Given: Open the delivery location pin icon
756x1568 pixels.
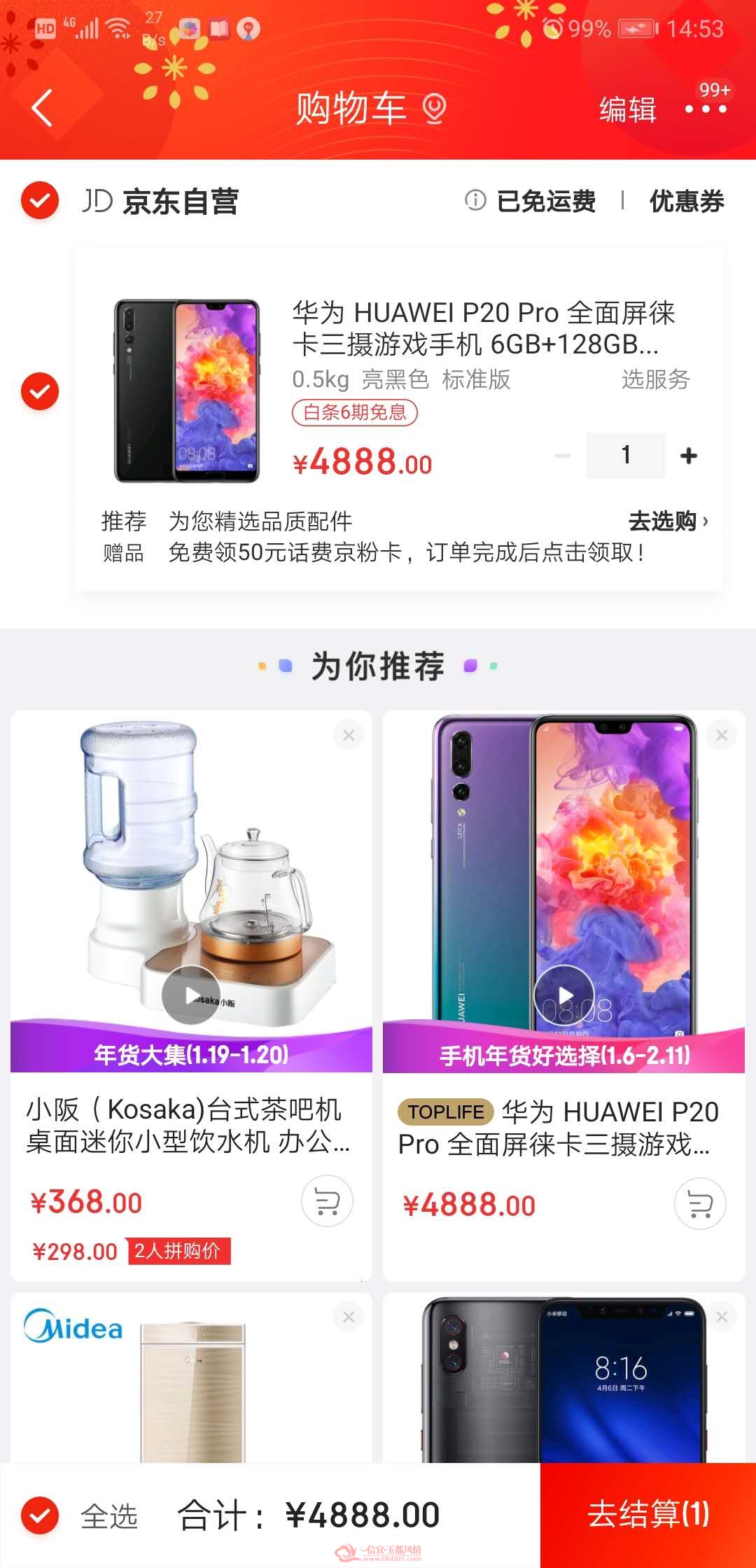Looking at the screenshot, I should (x=435, y=109).
